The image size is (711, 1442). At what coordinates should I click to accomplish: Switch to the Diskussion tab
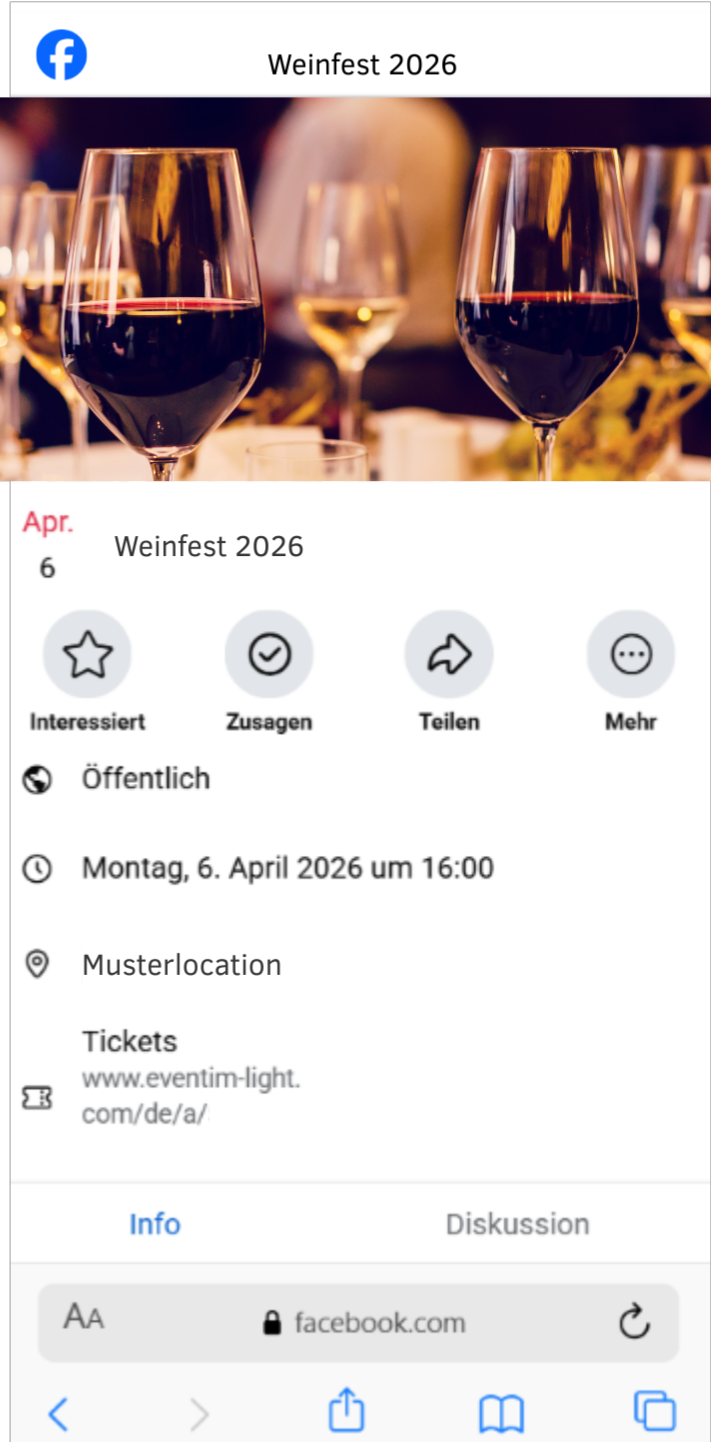pos(517,1224)
